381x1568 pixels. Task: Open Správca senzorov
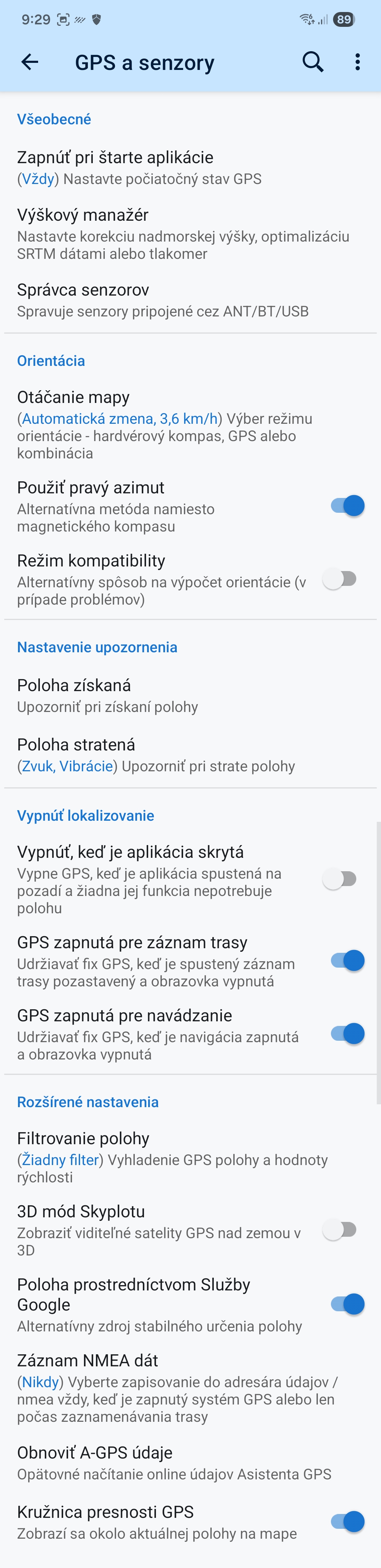[x=162, y=300]
